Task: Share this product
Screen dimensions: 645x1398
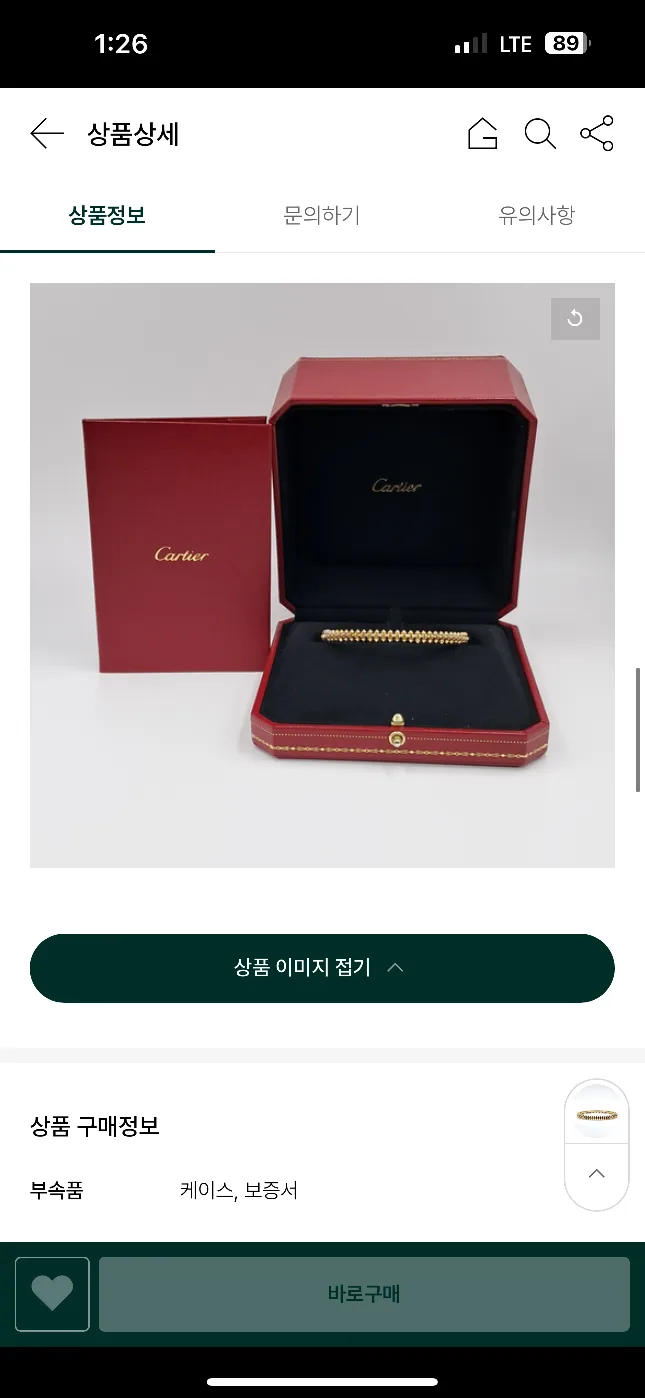Action: pos(597,134)
